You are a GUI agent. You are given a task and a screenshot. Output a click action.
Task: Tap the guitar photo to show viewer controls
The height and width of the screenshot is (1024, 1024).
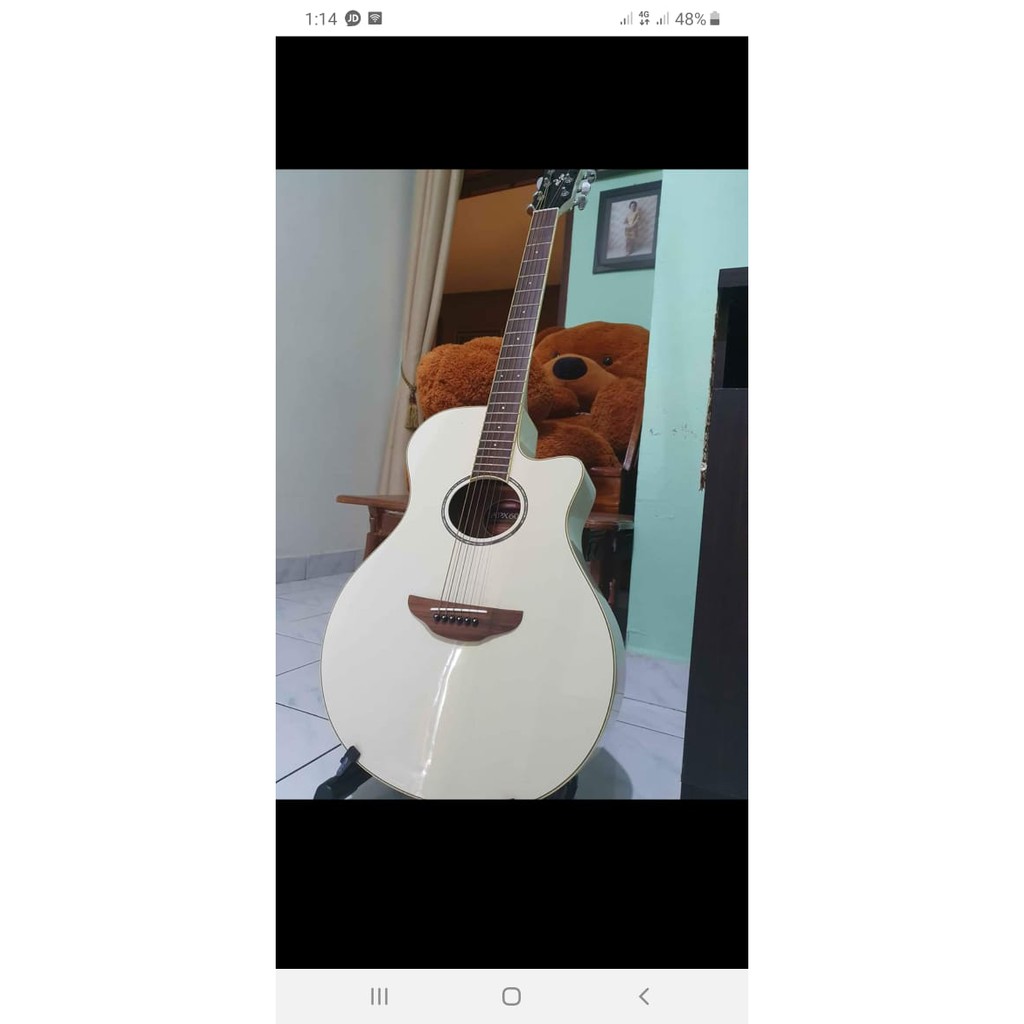511,484
